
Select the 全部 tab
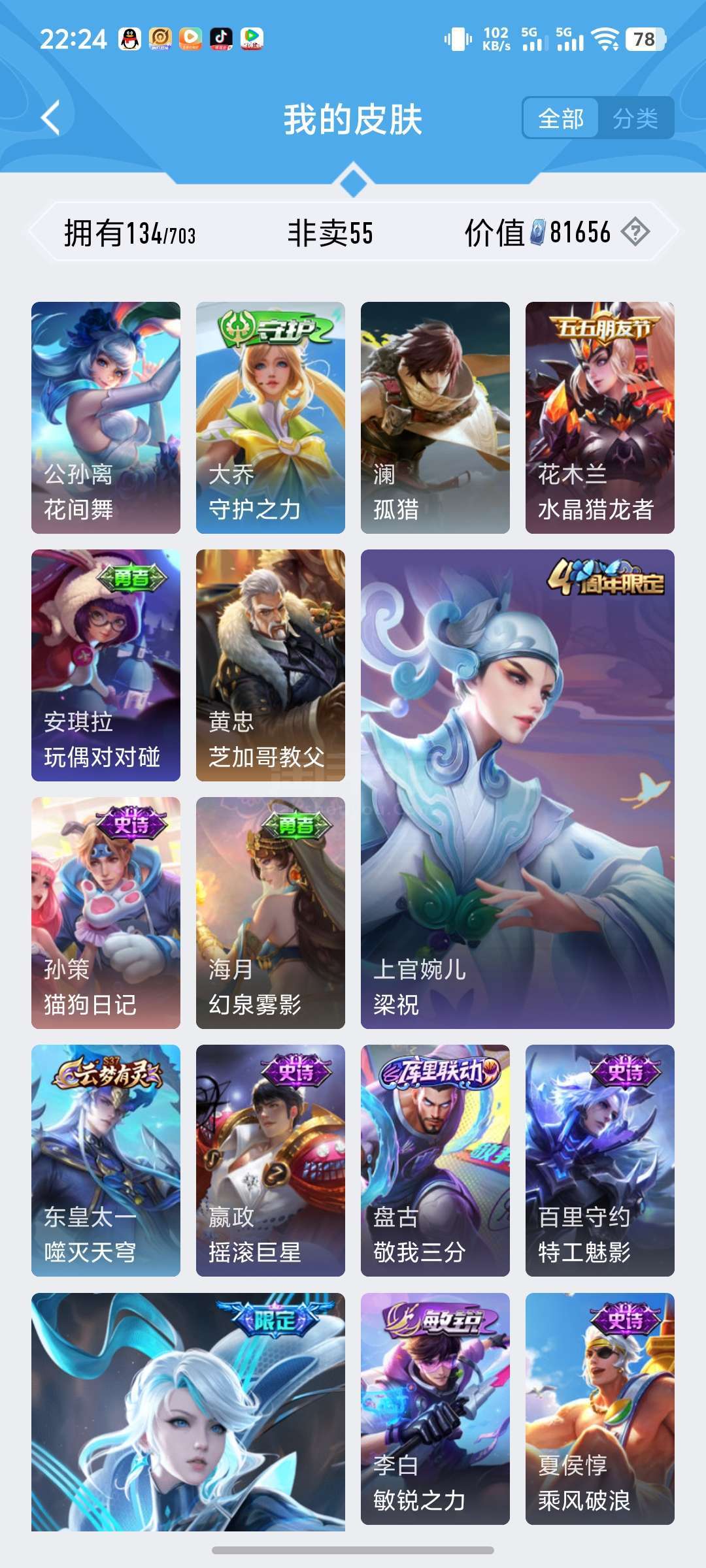point(561,118)
